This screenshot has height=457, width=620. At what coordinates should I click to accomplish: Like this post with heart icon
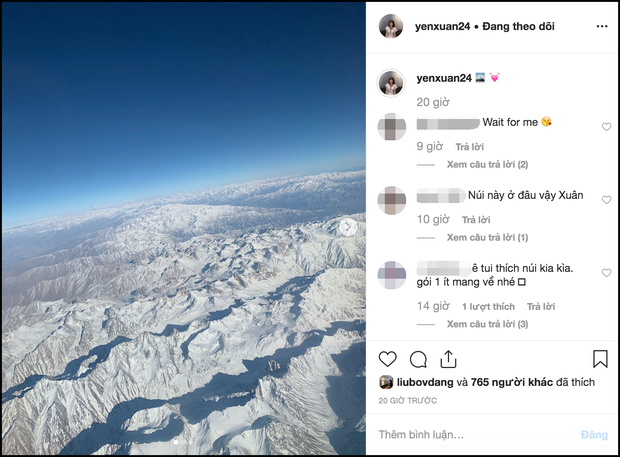[388, 358]
